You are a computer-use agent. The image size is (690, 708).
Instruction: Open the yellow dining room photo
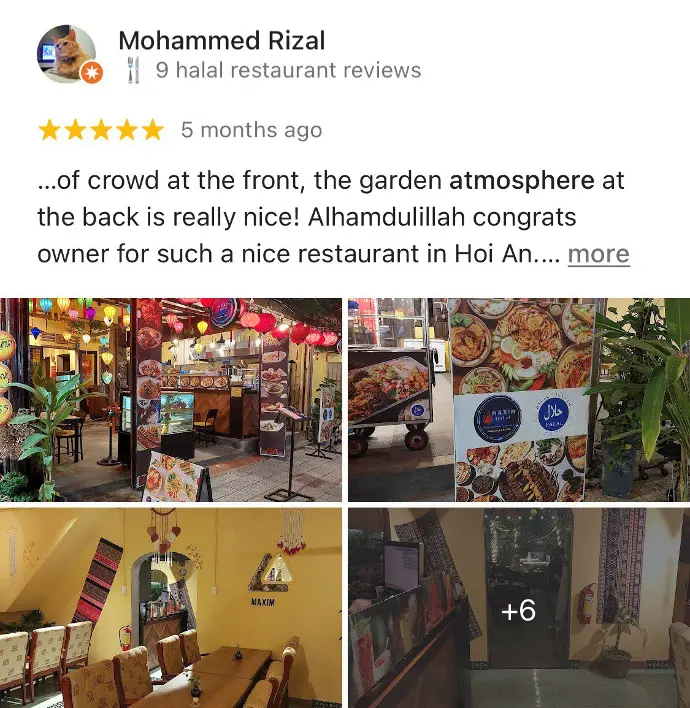[169, 607]
